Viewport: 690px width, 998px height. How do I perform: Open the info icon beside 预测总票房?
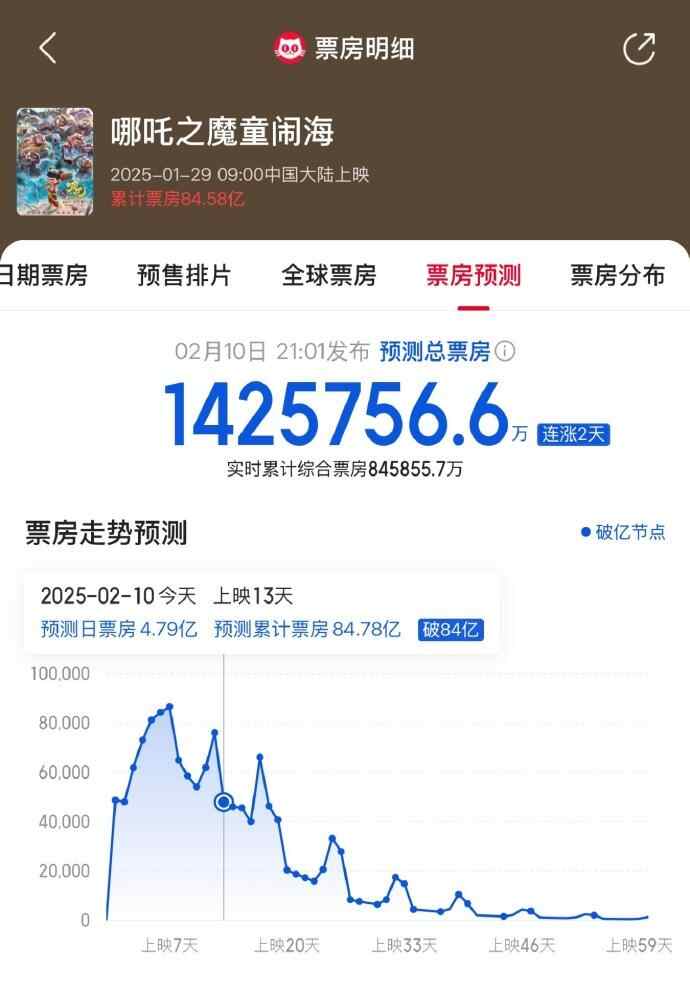pos(506,351)
